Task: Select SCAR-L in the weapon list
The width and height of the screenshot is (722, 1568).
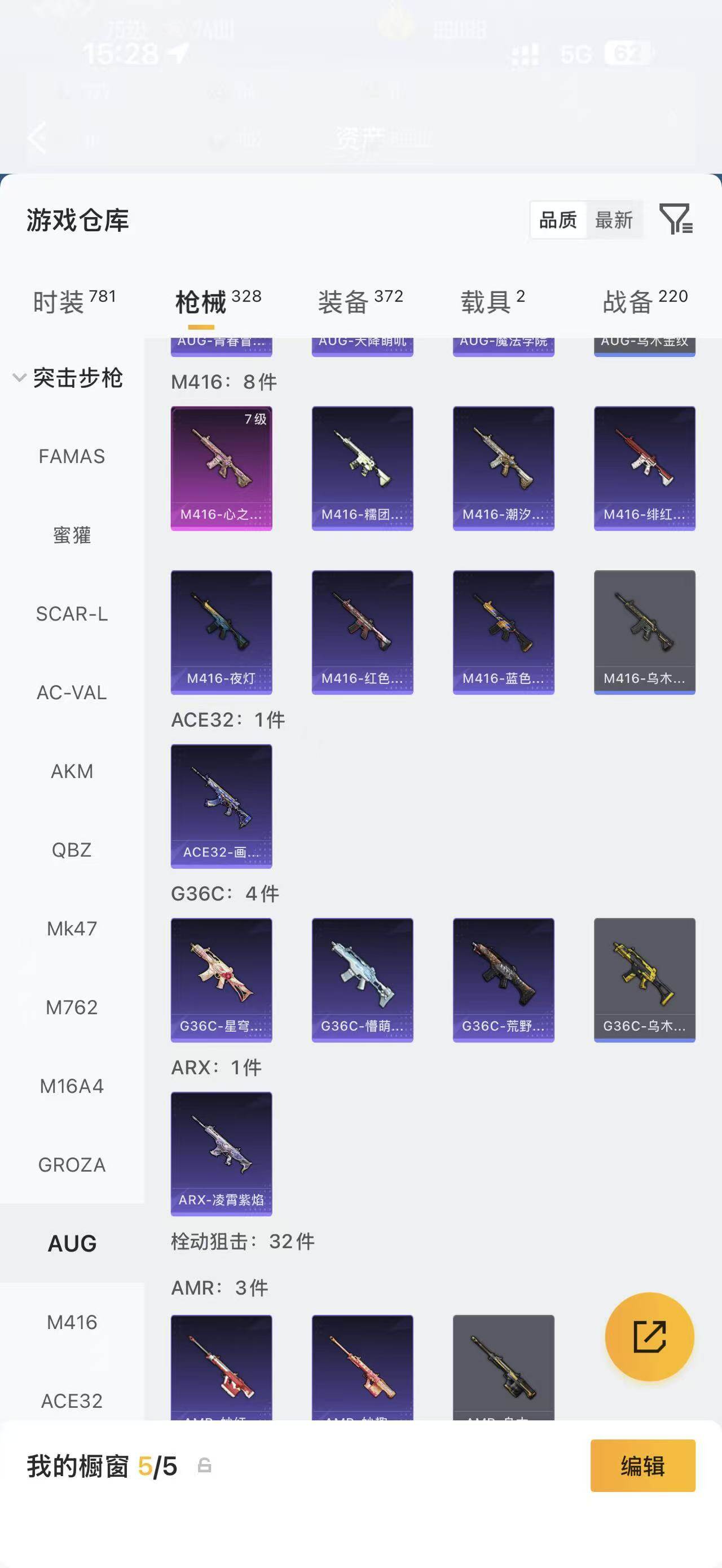Action: [x=72, y=614]
